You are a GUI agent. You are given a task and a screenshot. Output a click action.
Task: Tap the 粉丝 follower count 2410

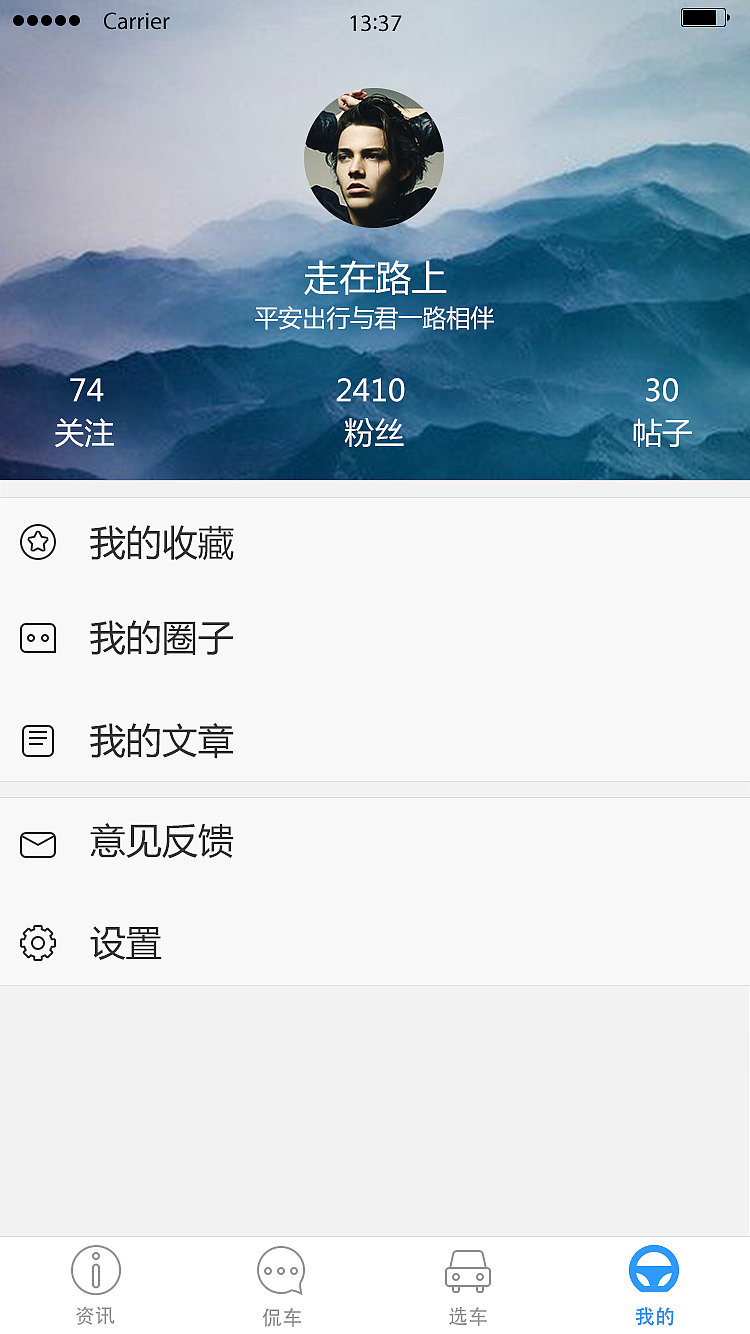373,410
